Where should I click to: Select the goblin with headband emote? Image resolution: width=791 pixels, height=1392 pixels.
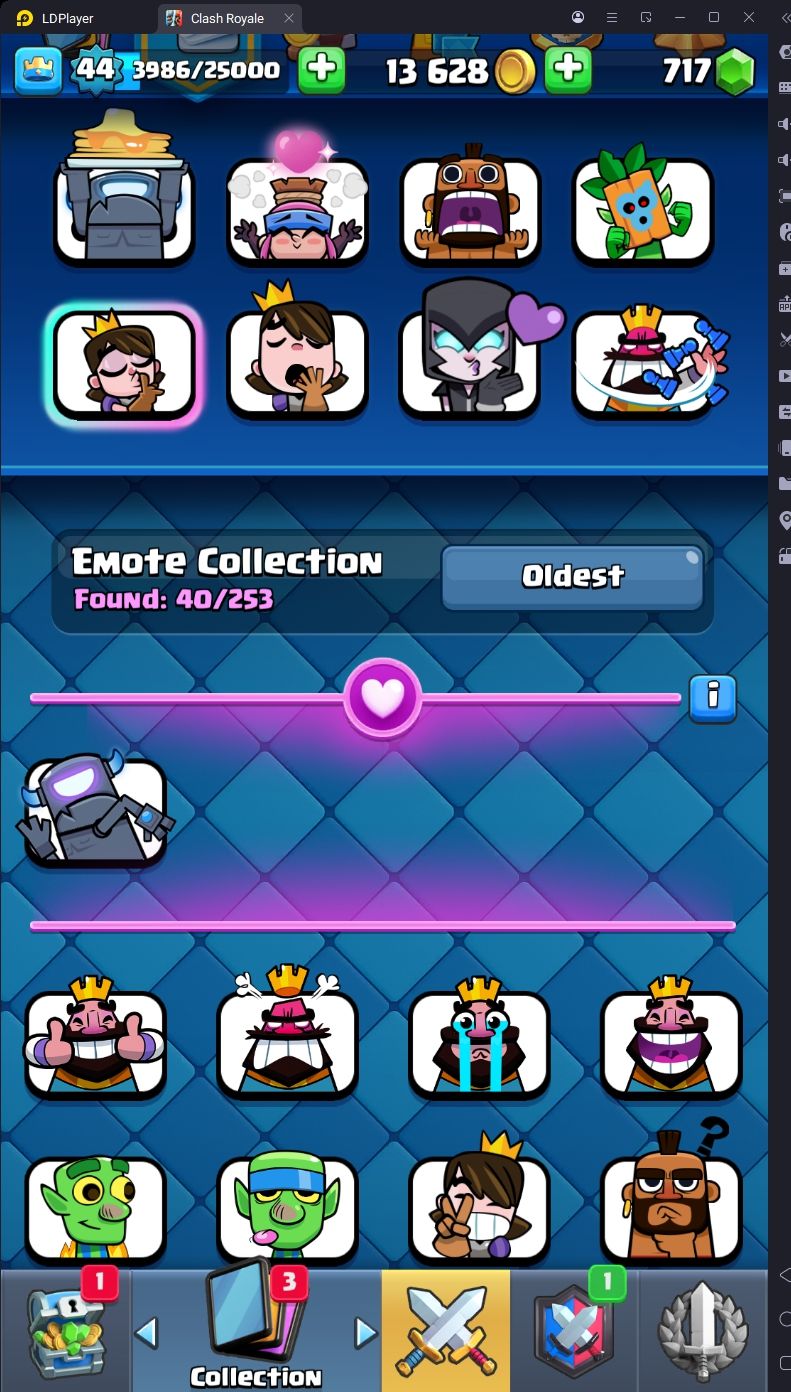pos(288,1208)
